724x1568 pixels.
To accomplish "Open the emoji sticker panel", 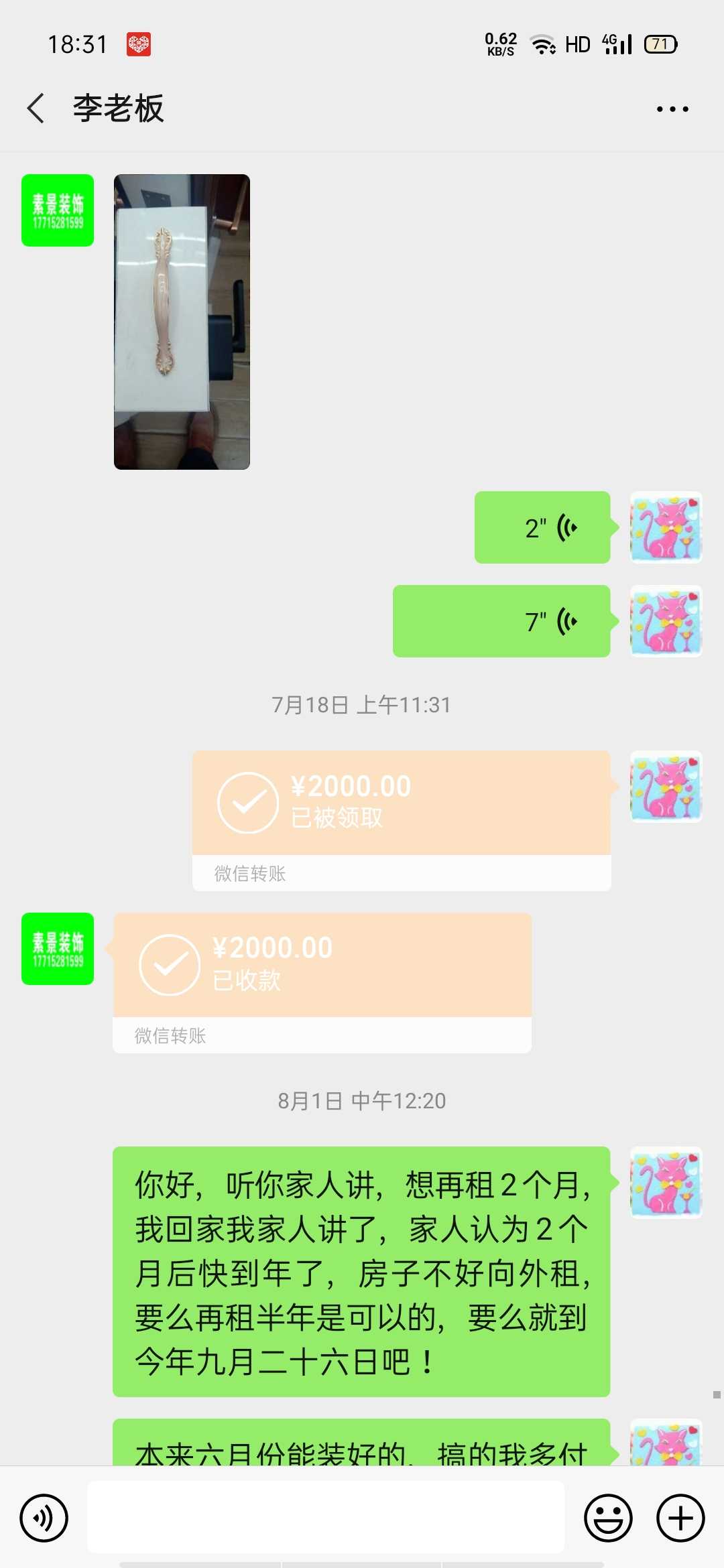I will click(608, 1518).
